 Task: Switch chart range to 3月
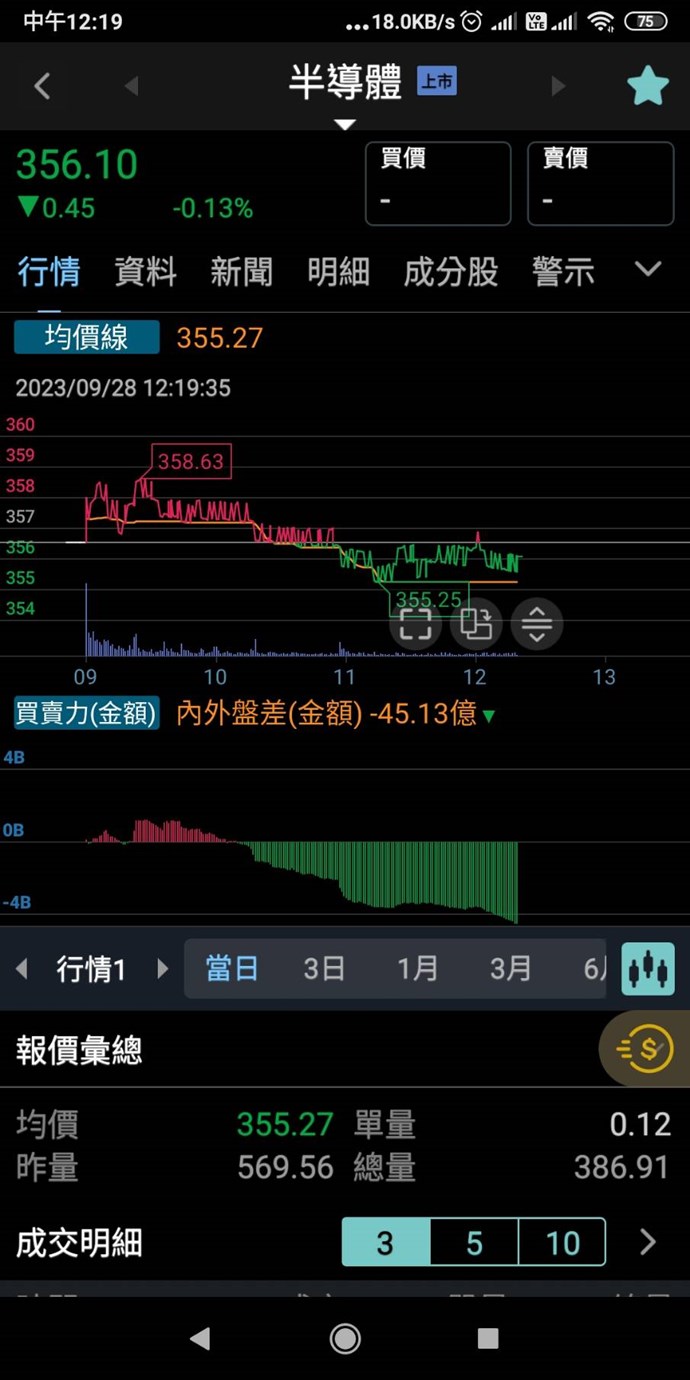point(510,968)
